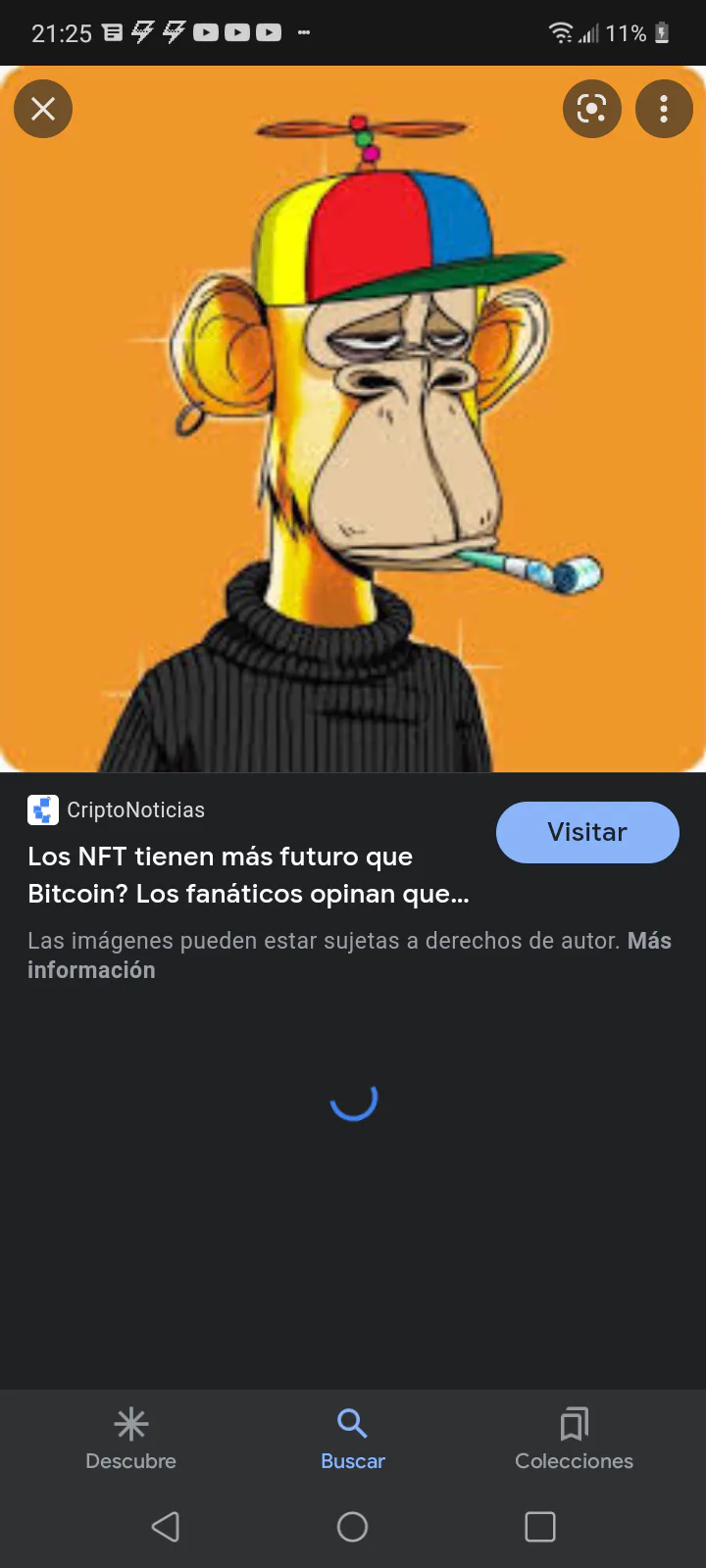Switch to the Descubre tab
The width and height of the screenshot is (706, 1568).
click(x=131, y=1438)
